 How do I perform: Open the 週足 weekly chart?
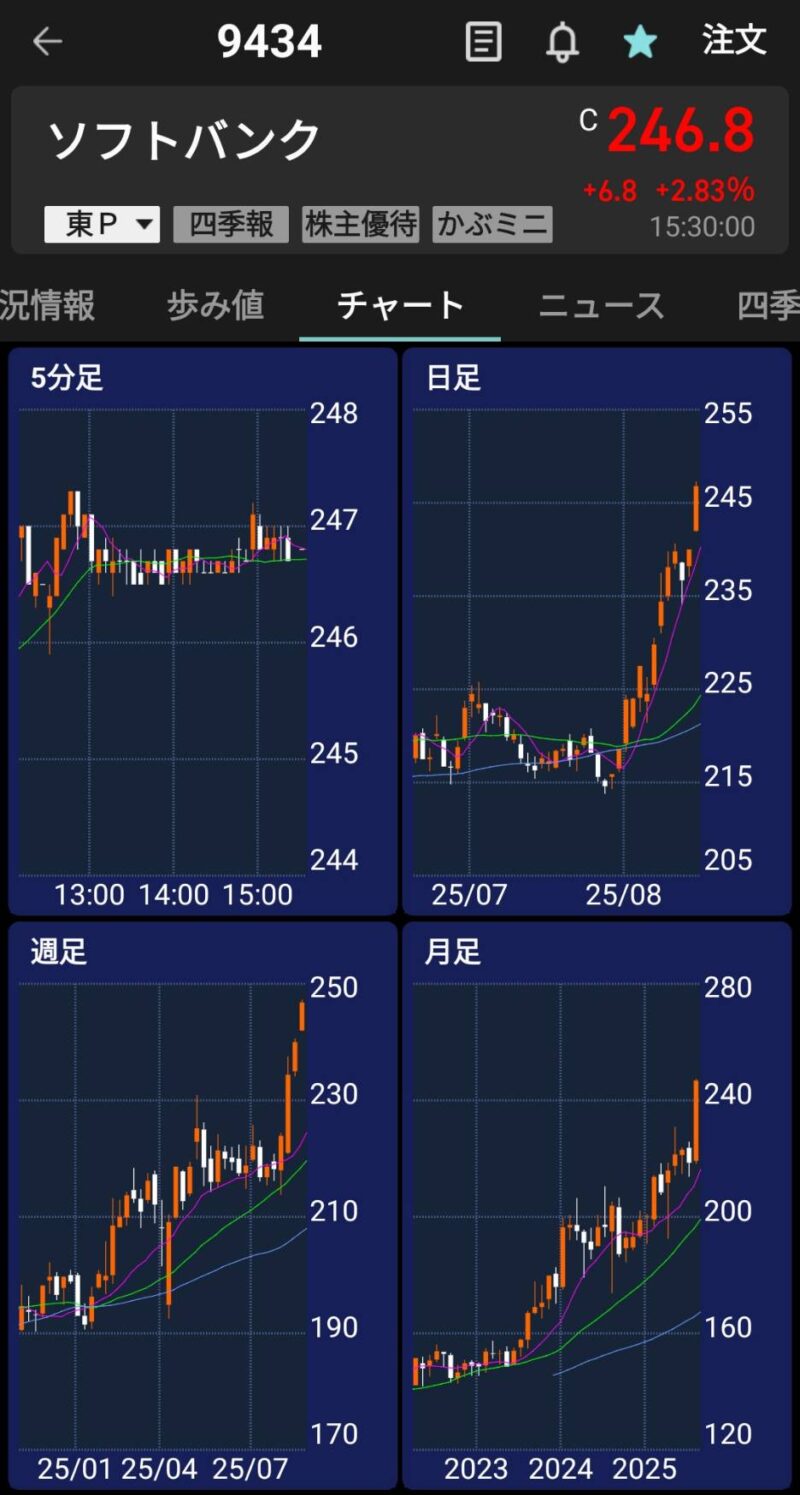point(203,1206)
